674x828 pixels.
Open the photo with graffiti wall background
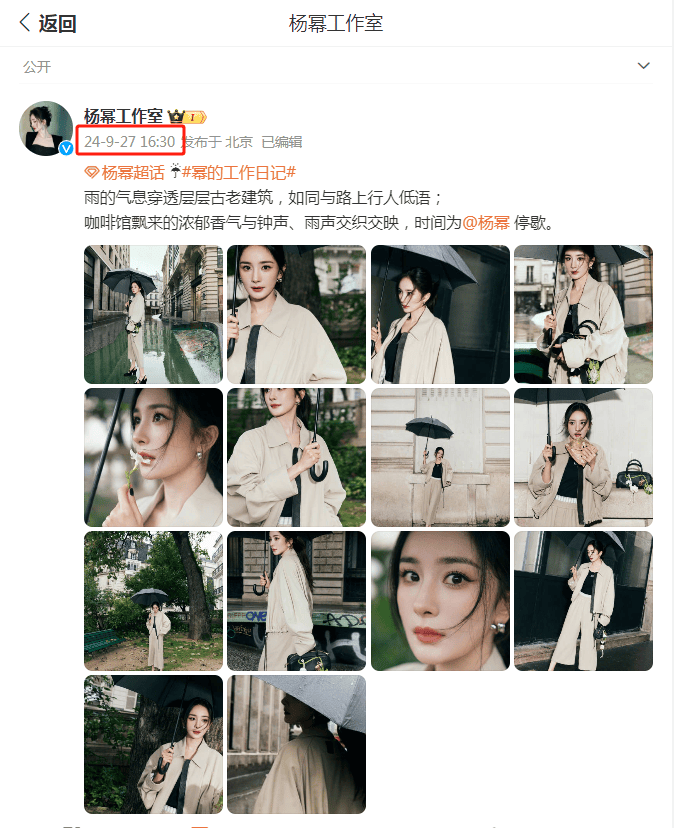pyautogui.click(x=296, y=600)
